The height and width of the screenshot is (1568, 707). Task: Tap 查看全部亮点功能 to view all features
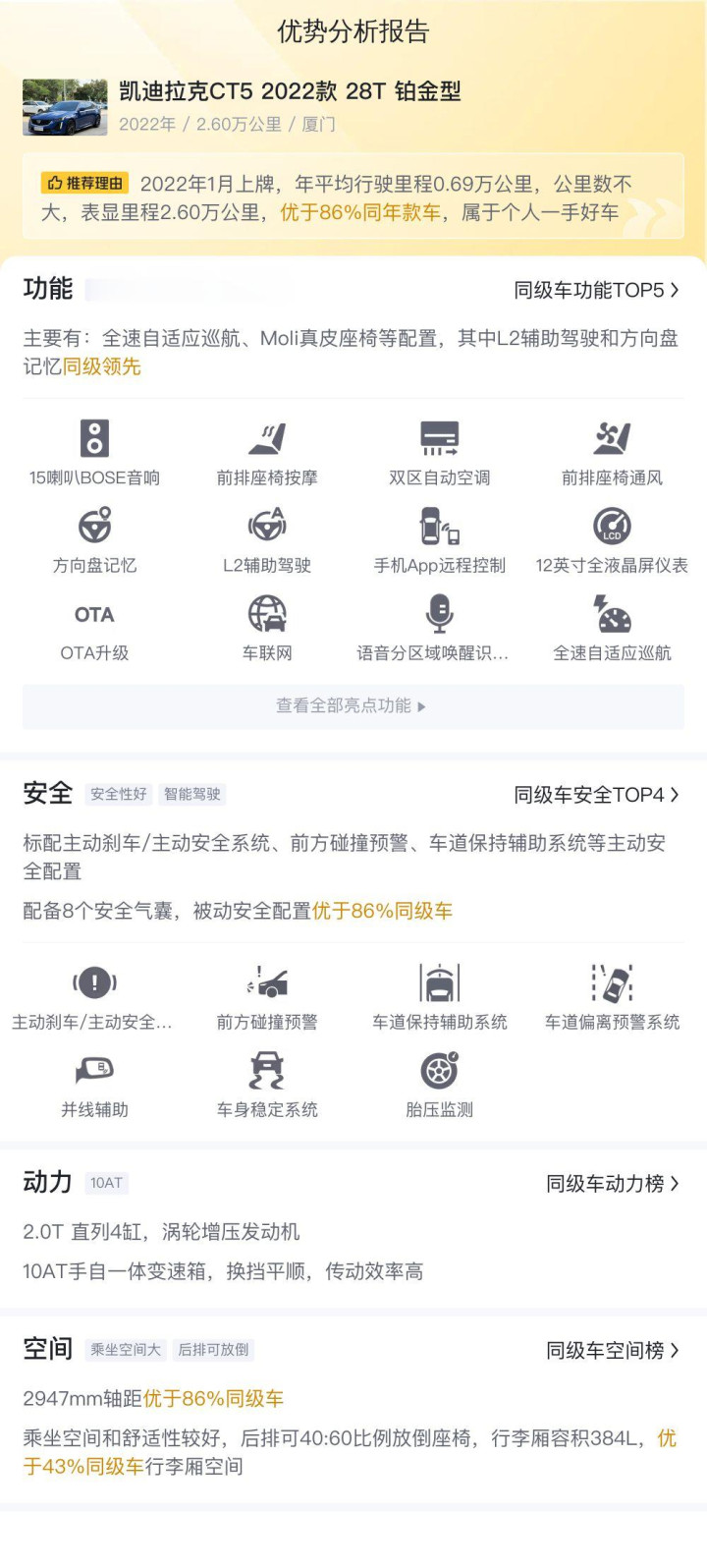[x=353, y=705]
